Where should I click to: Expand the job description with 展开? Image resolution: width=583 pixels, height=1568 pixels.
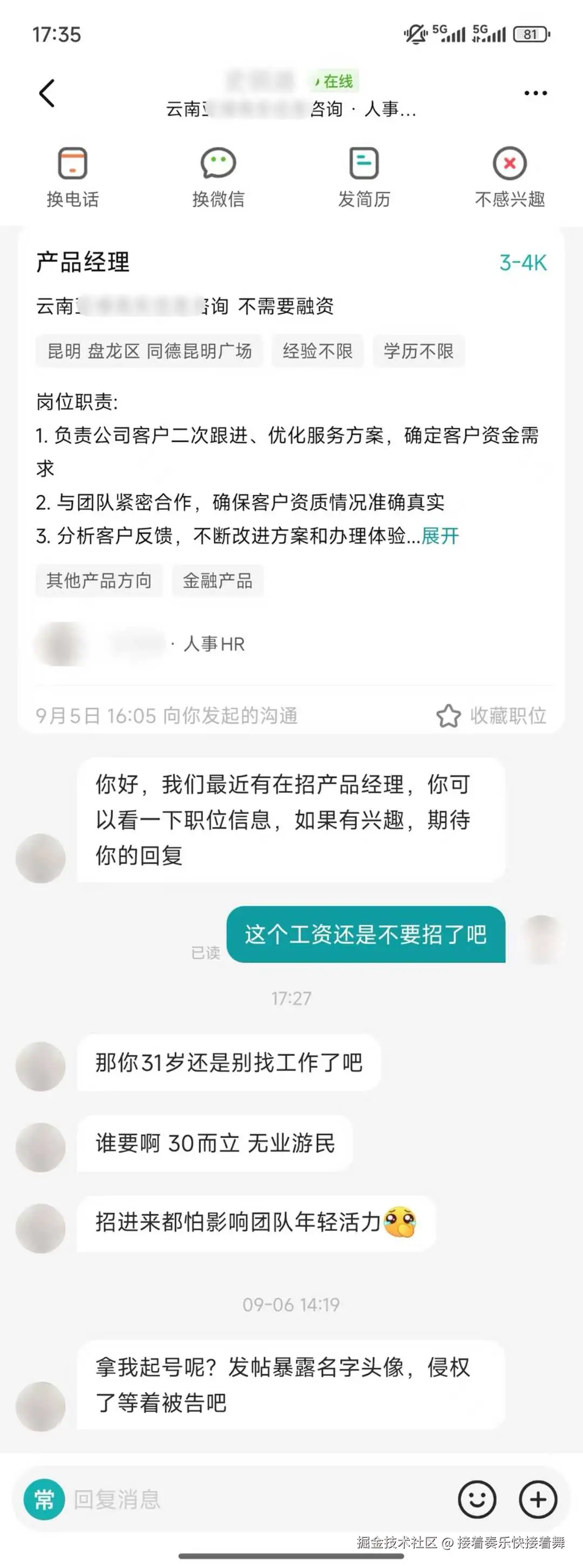click(x=438, y=536)
